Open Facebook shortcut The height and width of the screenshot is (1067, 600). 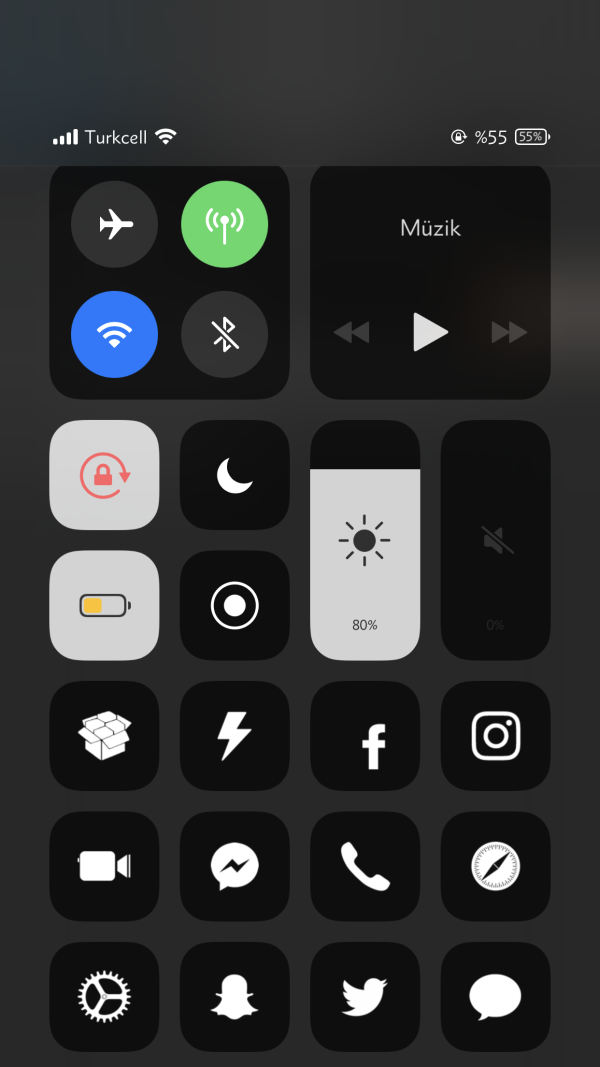pos(365,736)
